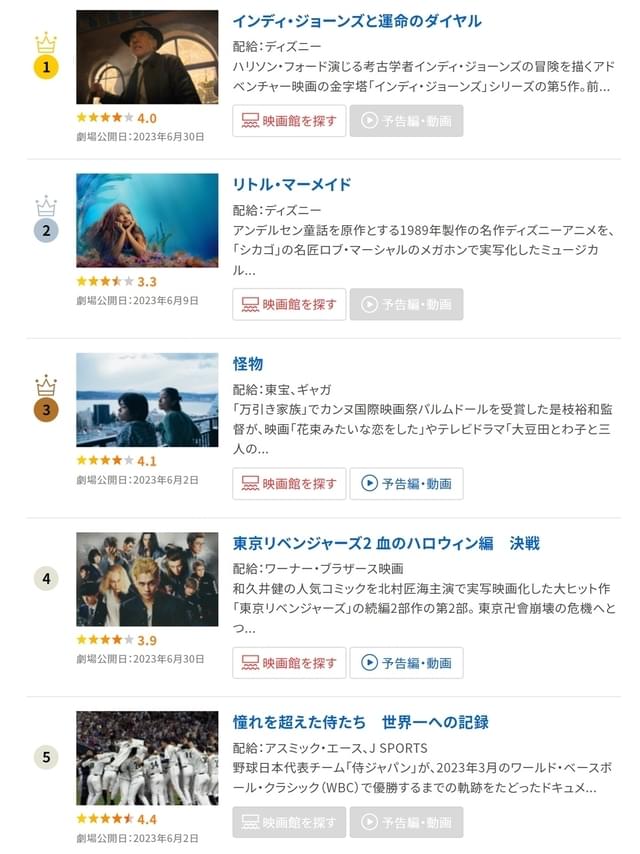Open the リトル・マーメイド title link

pos(292,184)
